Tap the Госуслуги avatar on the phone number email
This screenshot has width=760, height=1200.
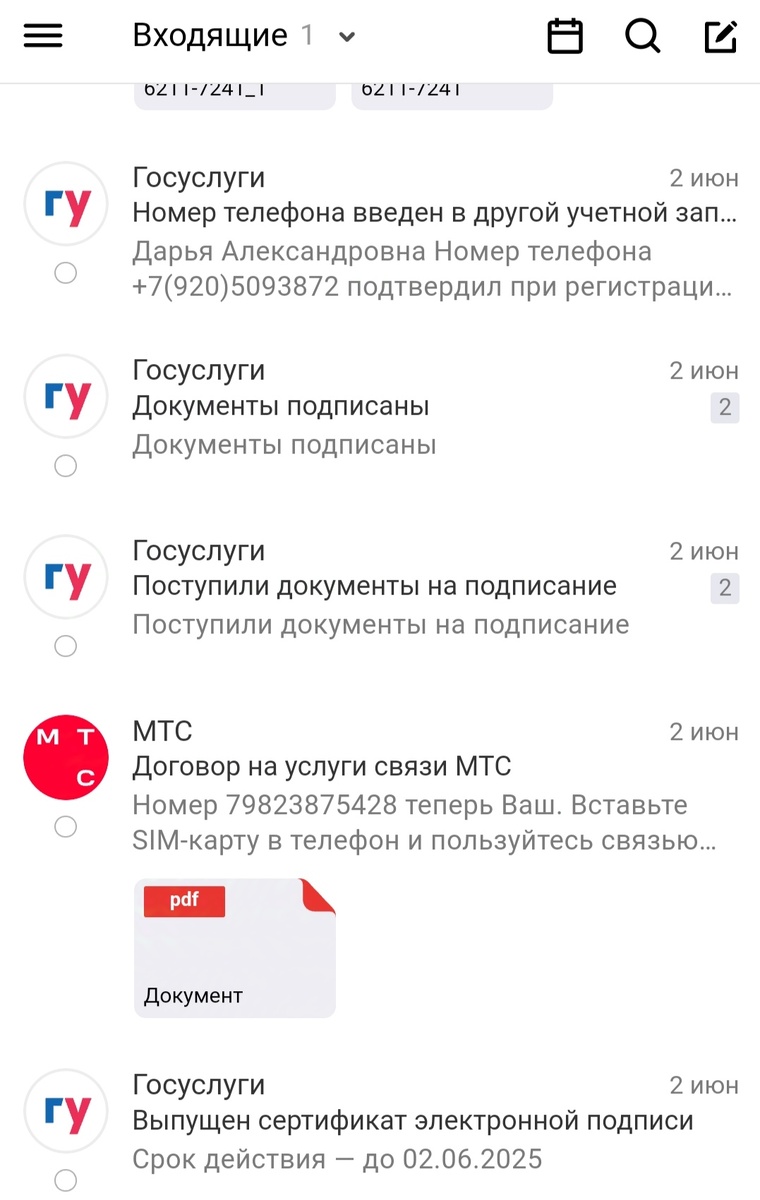tap(65, 204)
